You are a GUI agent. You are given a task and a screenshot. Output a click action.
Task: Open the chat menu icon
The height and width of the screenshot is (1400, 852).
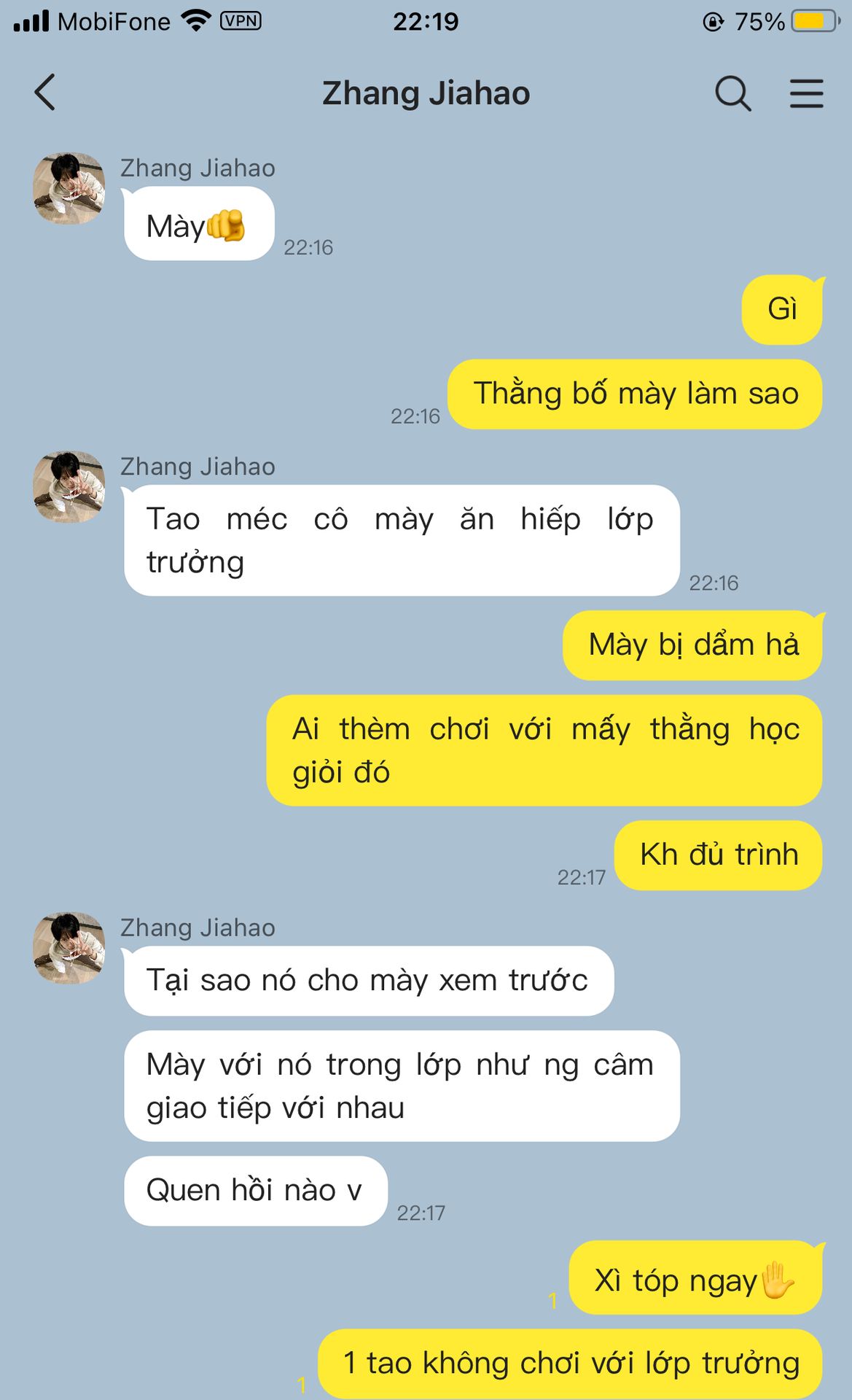(x=806, y=93)
